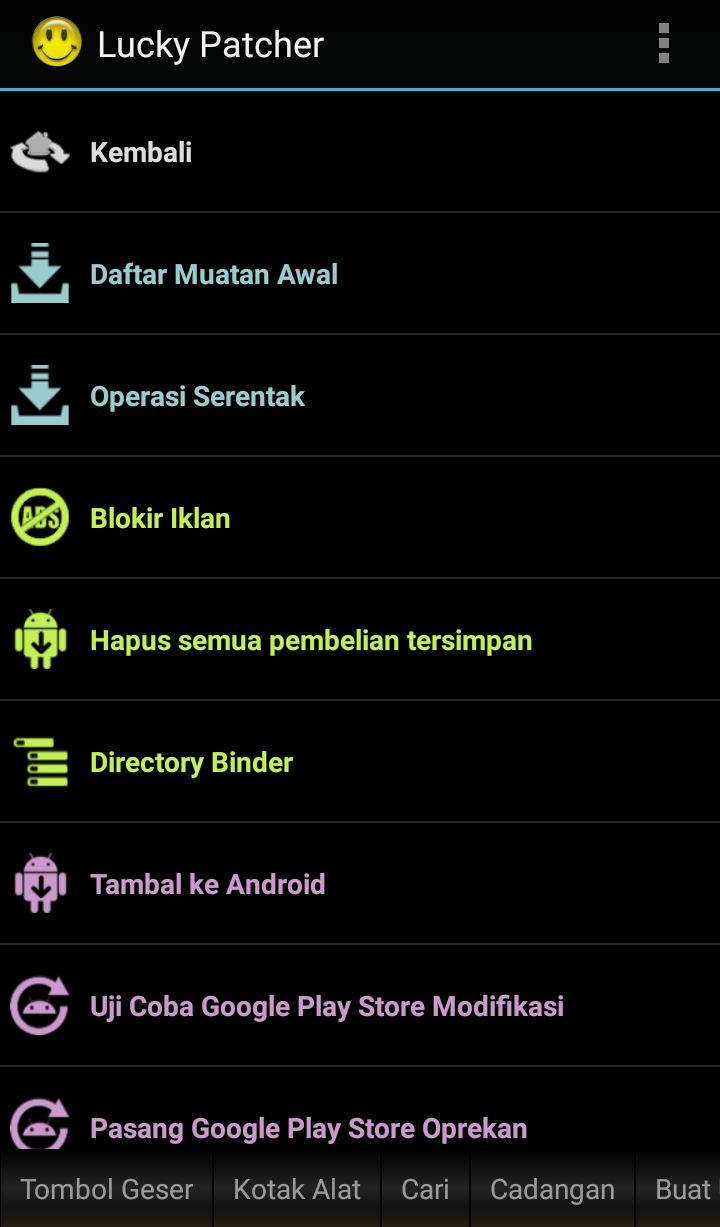Tap the partially visible Buat button
Screen dimensions: 720x1227
(683, 1189)
